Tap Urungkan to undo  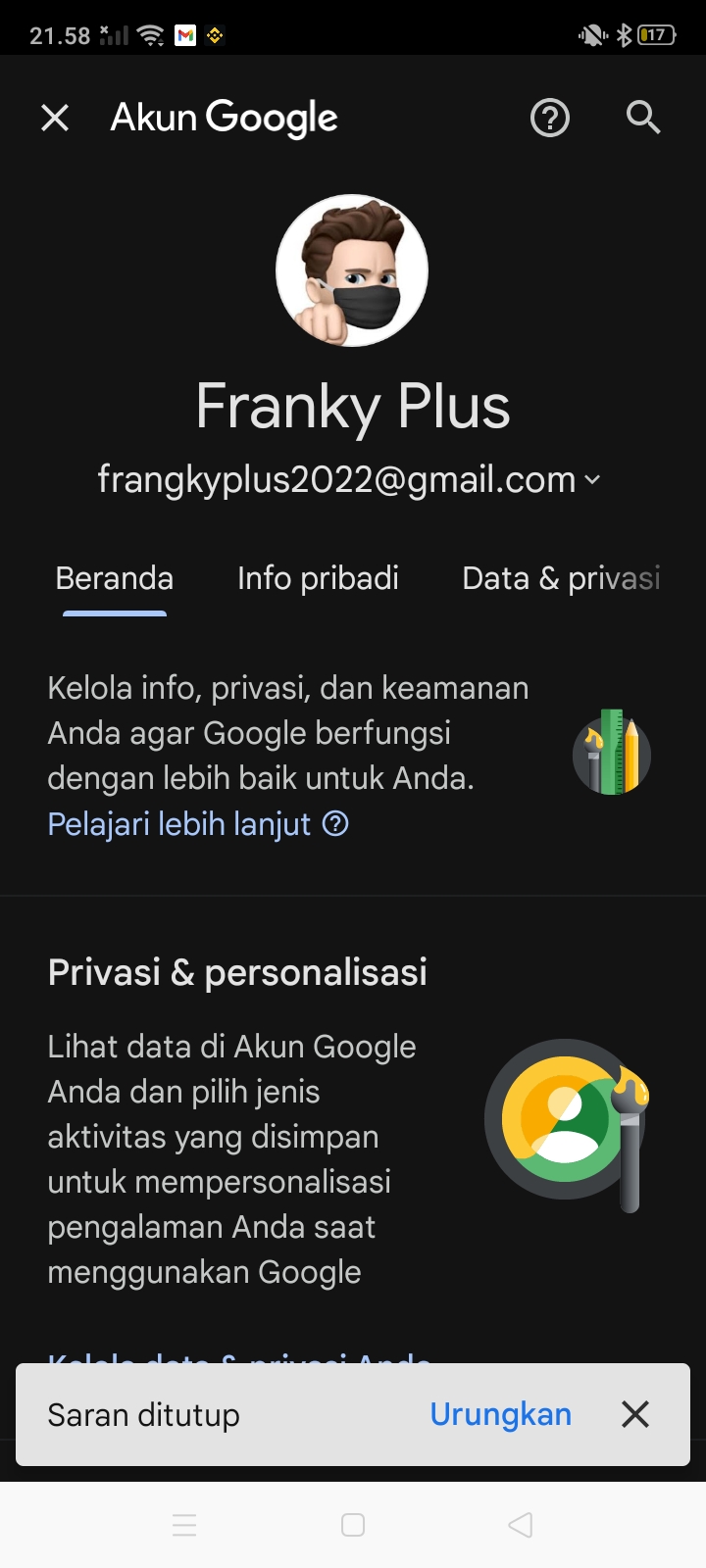tap(501, 1414)
